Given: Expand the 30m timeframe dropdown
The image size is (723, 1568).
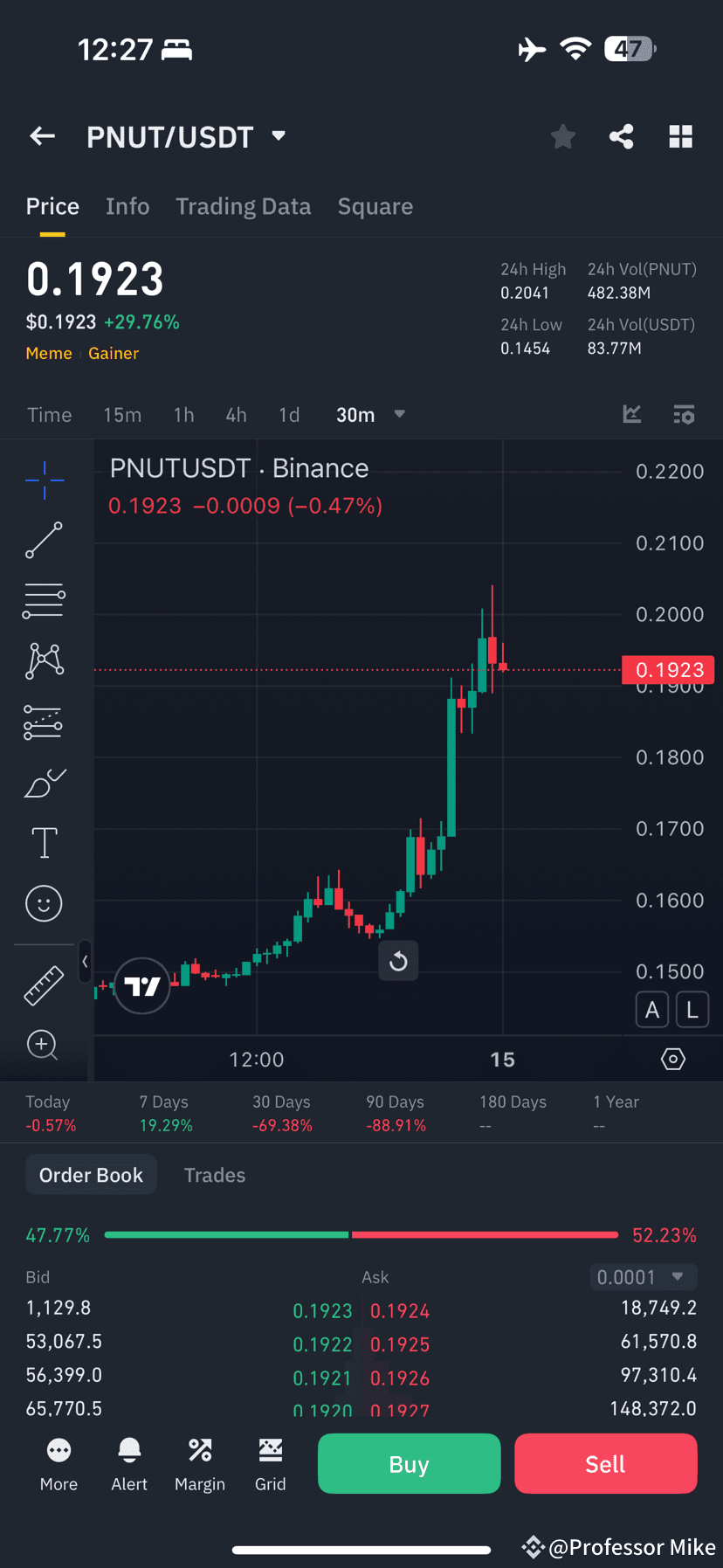Looking at the screenshot, I should 399,415.
